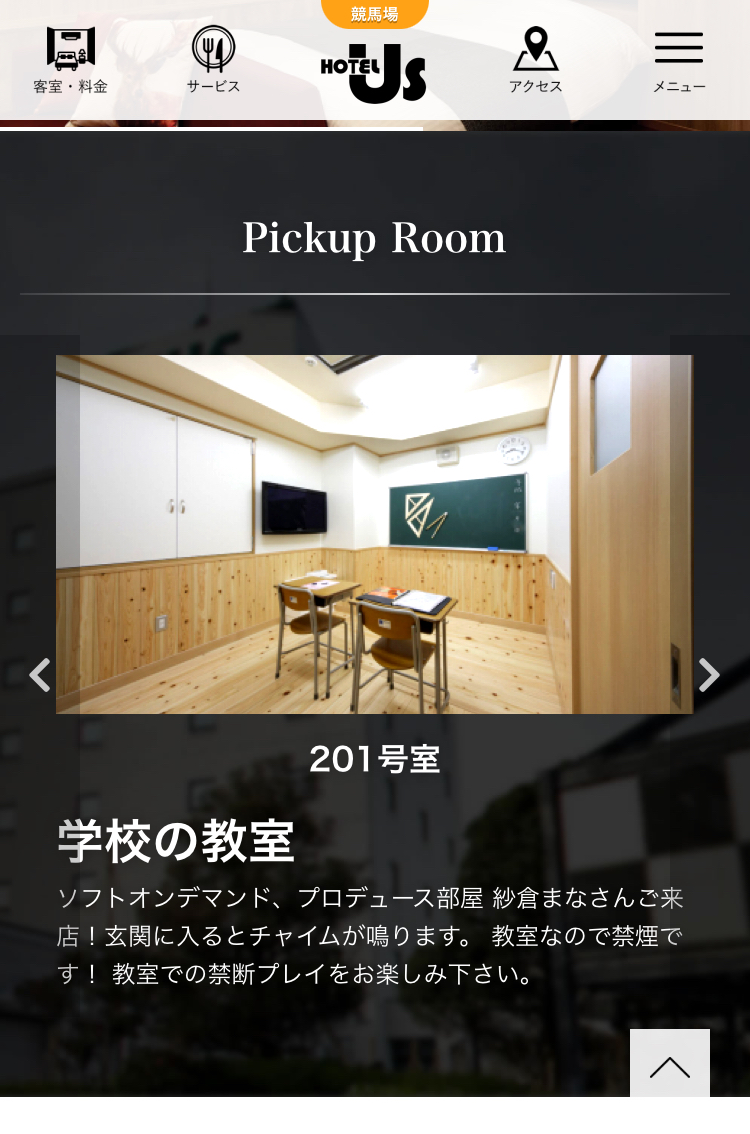Show previous pickup room with left arrow

point(39,675)
